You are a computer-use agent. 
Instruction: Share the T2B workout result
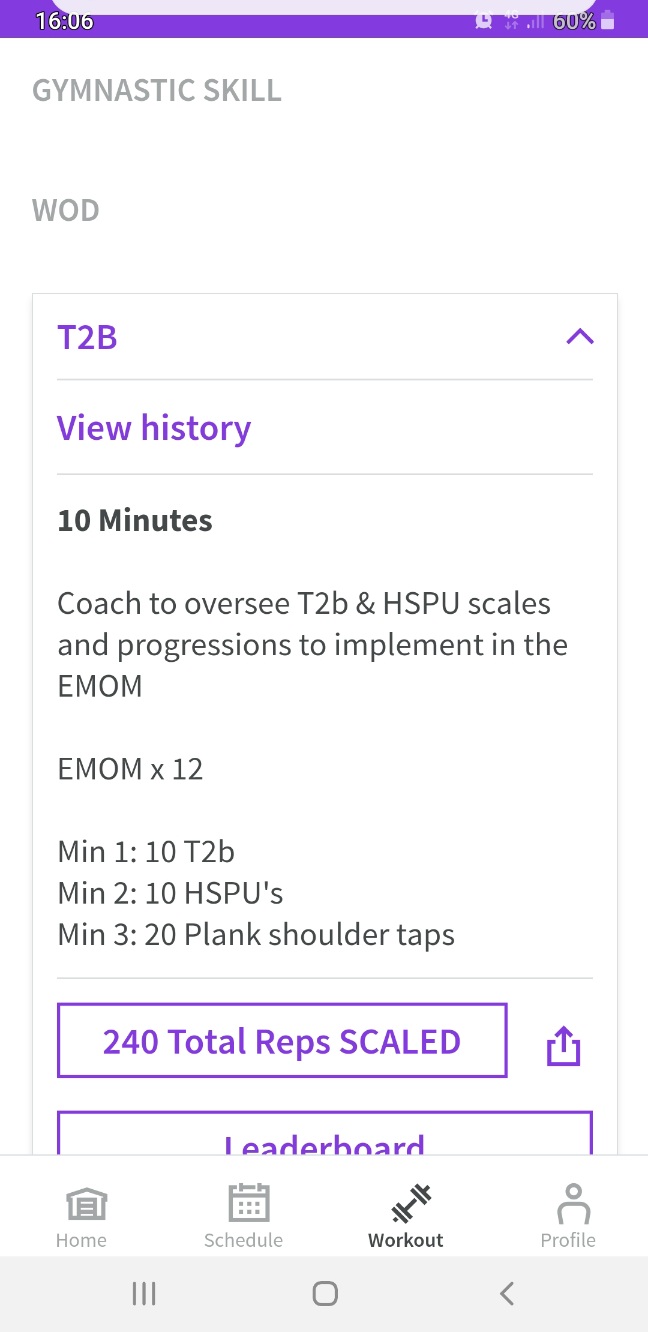(x=563, y=1047)
